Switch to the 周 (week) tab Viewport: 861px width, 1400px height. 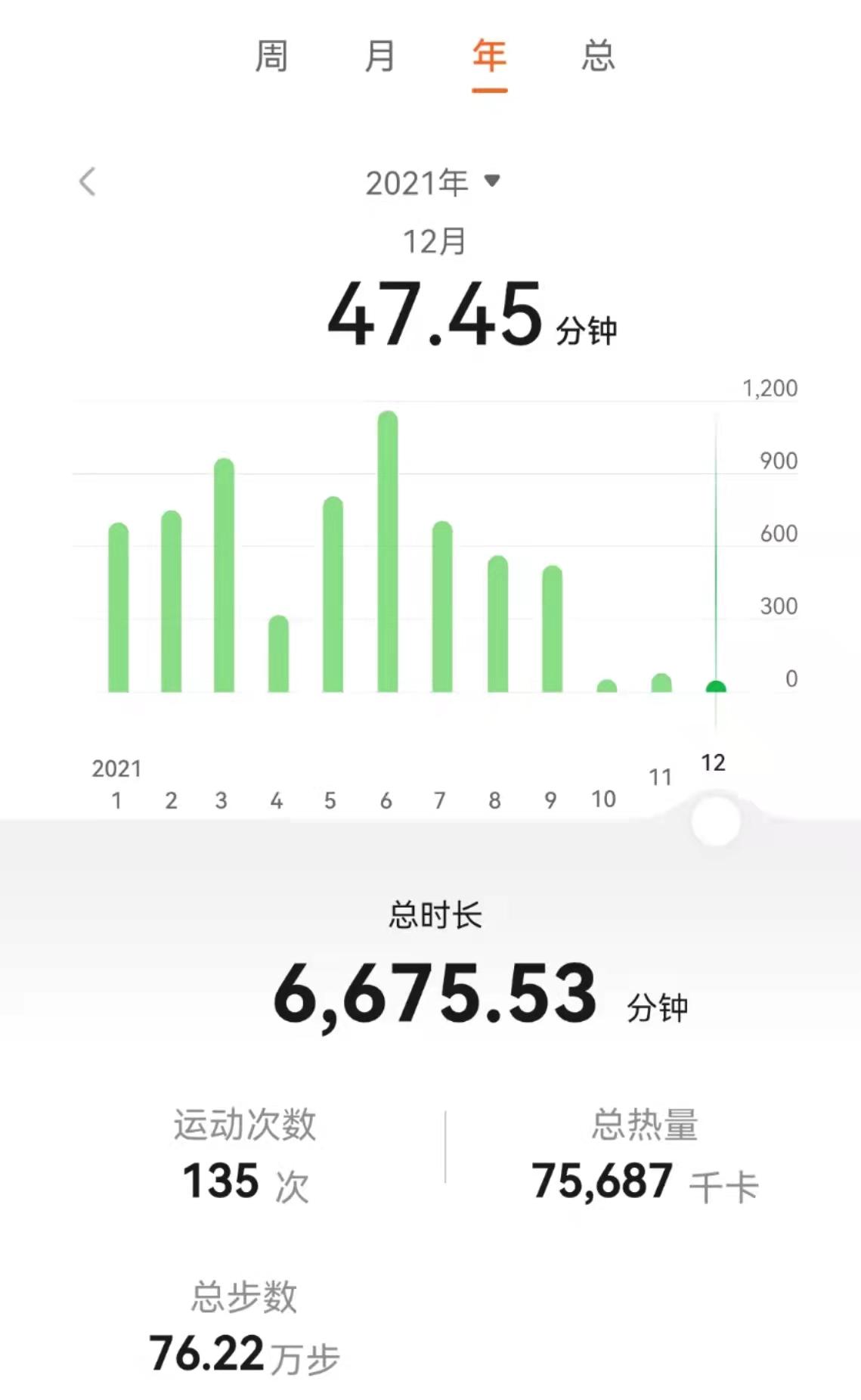tap(271, 57)
